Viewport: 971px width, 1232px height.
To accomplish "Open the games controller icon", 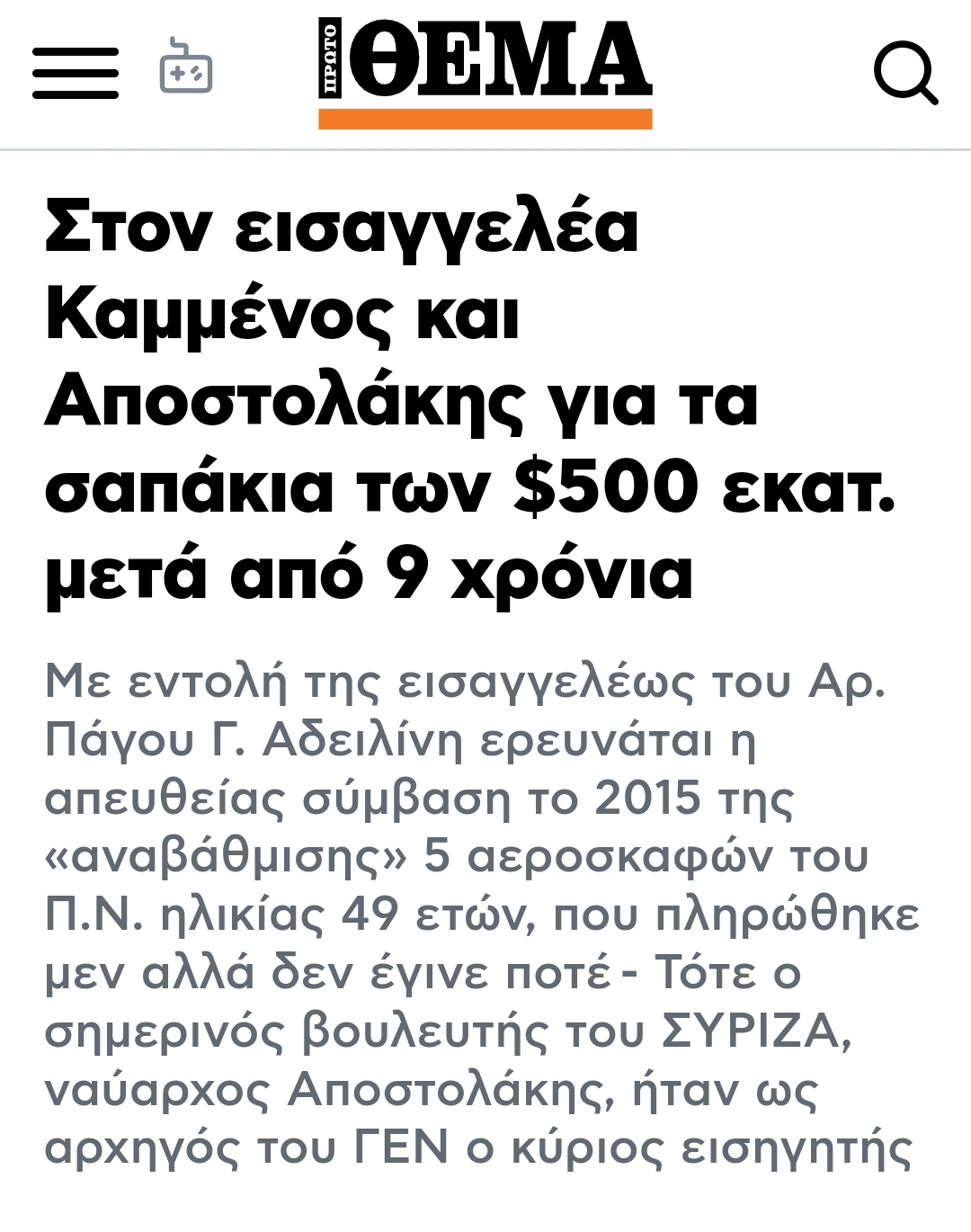I will click(186, 68).
